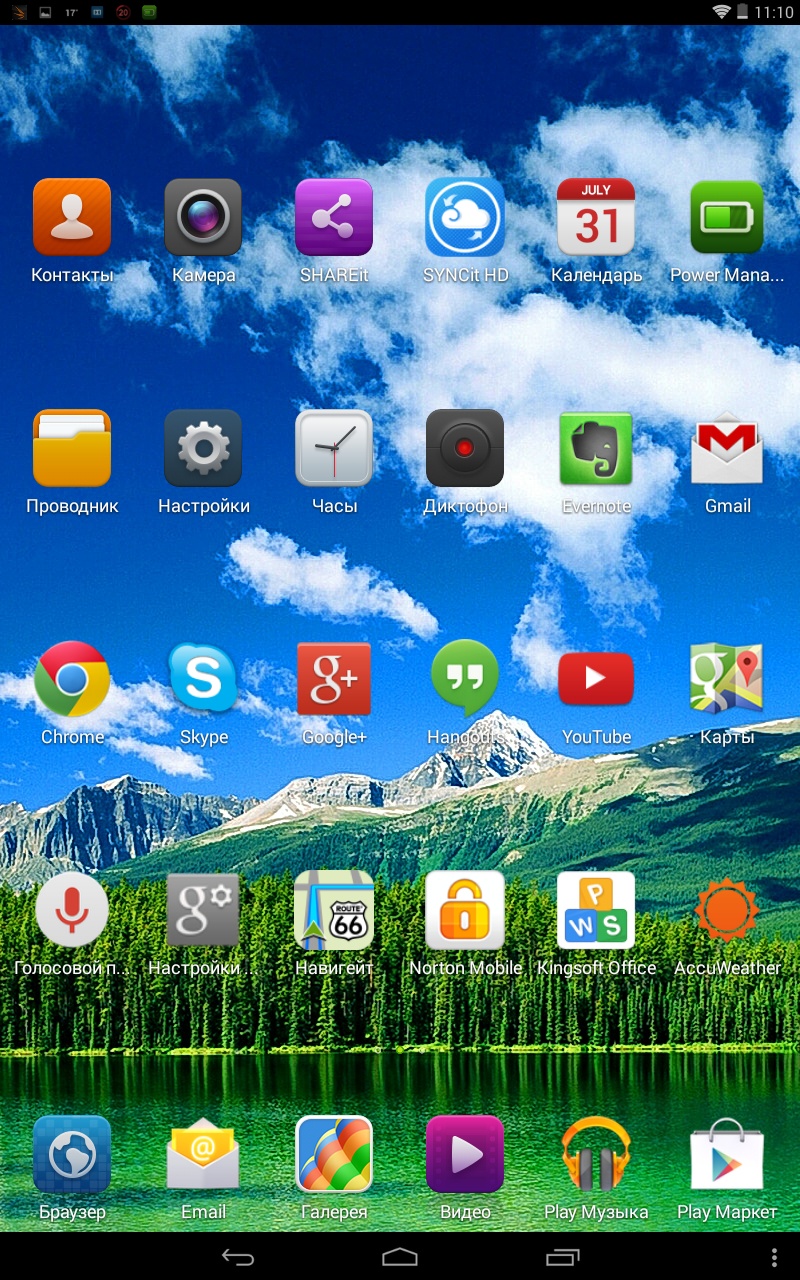The image size is (800, 1280).
Task: Launch Chrome
Action: (x=72, y=680)
